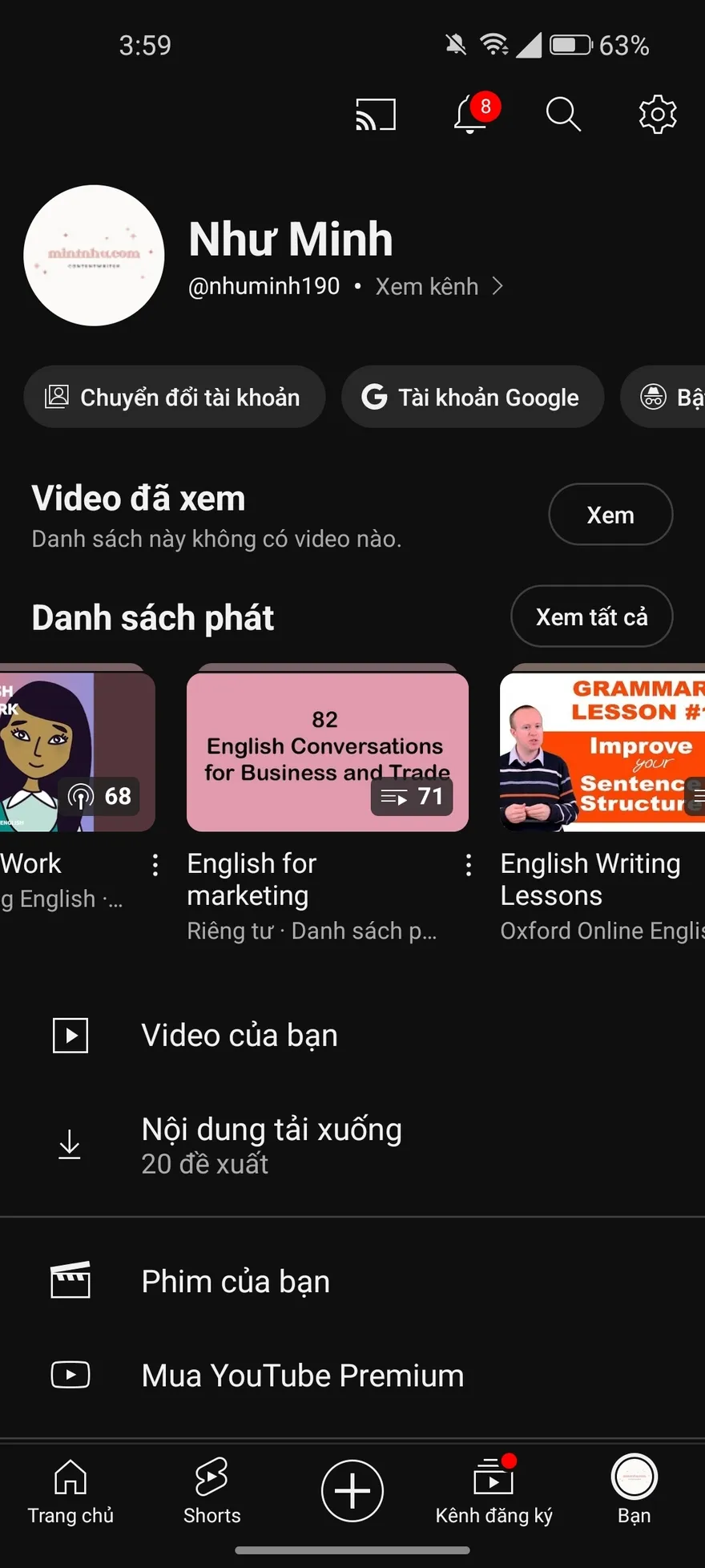Image resolution: width=705 pixels, height=1568 pixels.
Task: Open the Settings gear
Action: tap(657, 115)
